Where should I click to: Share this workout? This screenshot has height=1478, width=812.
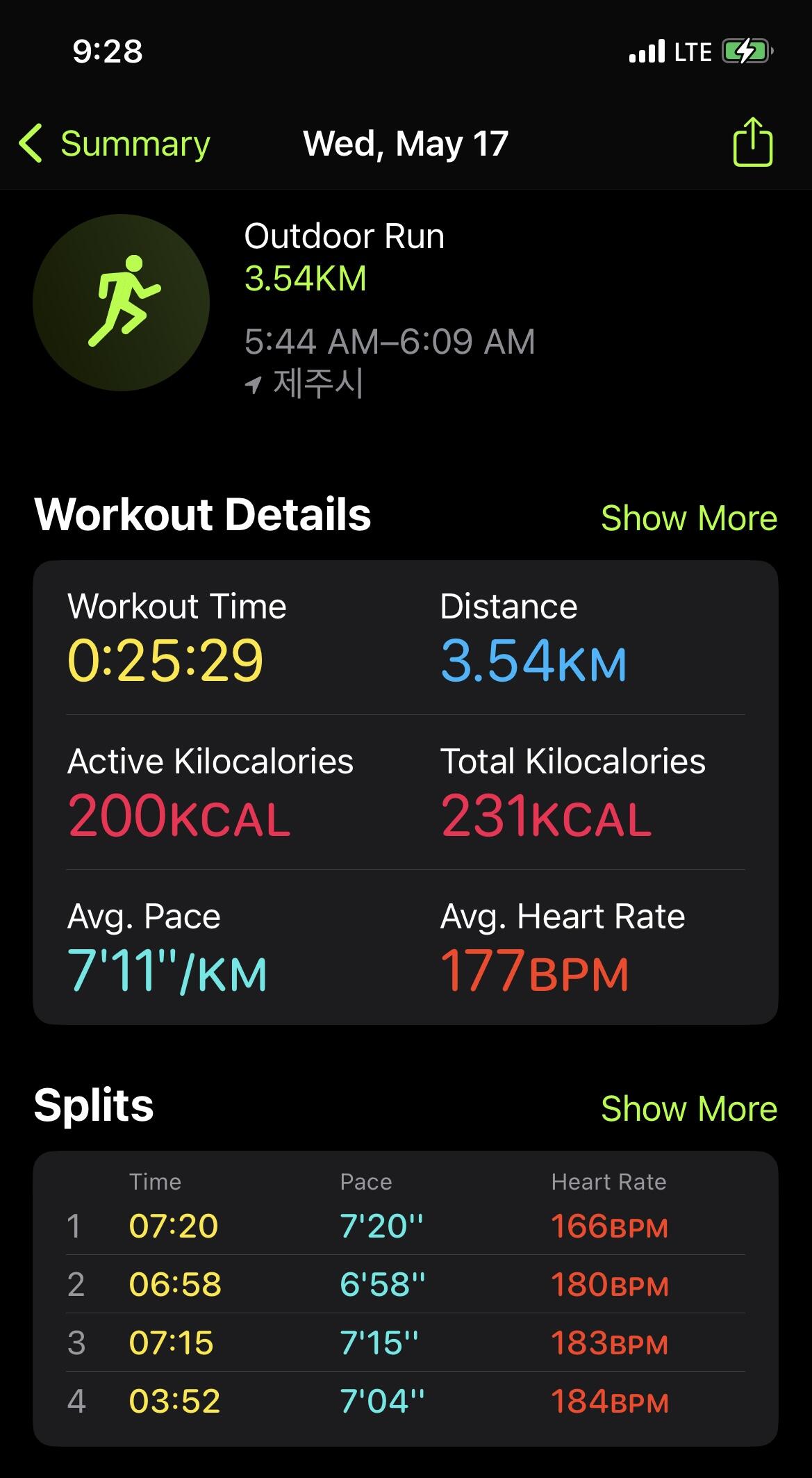[752, 143]
